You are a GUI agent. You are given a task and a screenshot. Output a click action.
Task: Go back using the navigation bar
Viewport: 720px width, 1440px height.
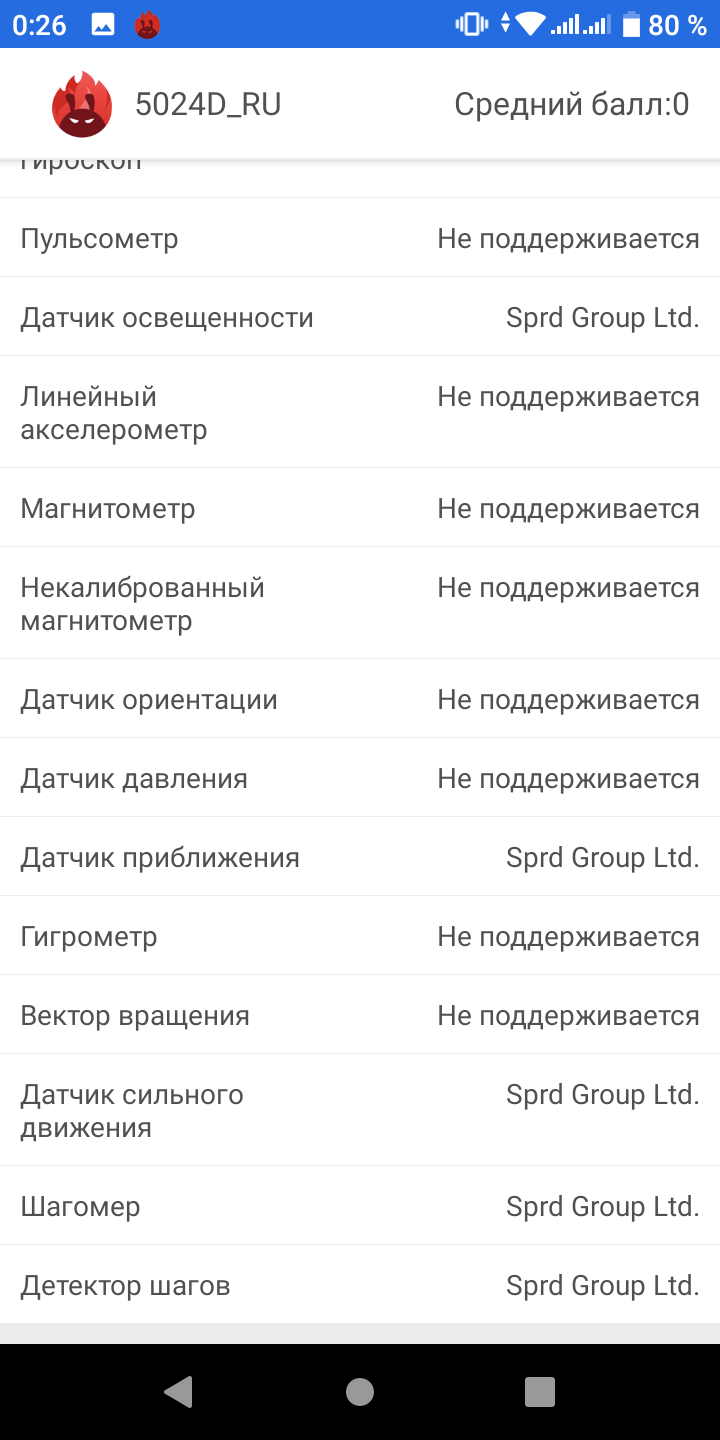pyautogui.click(x=178, y=1391)
